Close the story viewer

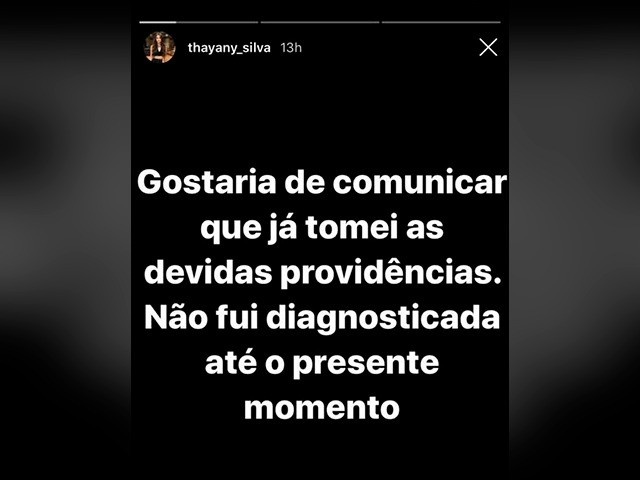(x=488, y=47)
